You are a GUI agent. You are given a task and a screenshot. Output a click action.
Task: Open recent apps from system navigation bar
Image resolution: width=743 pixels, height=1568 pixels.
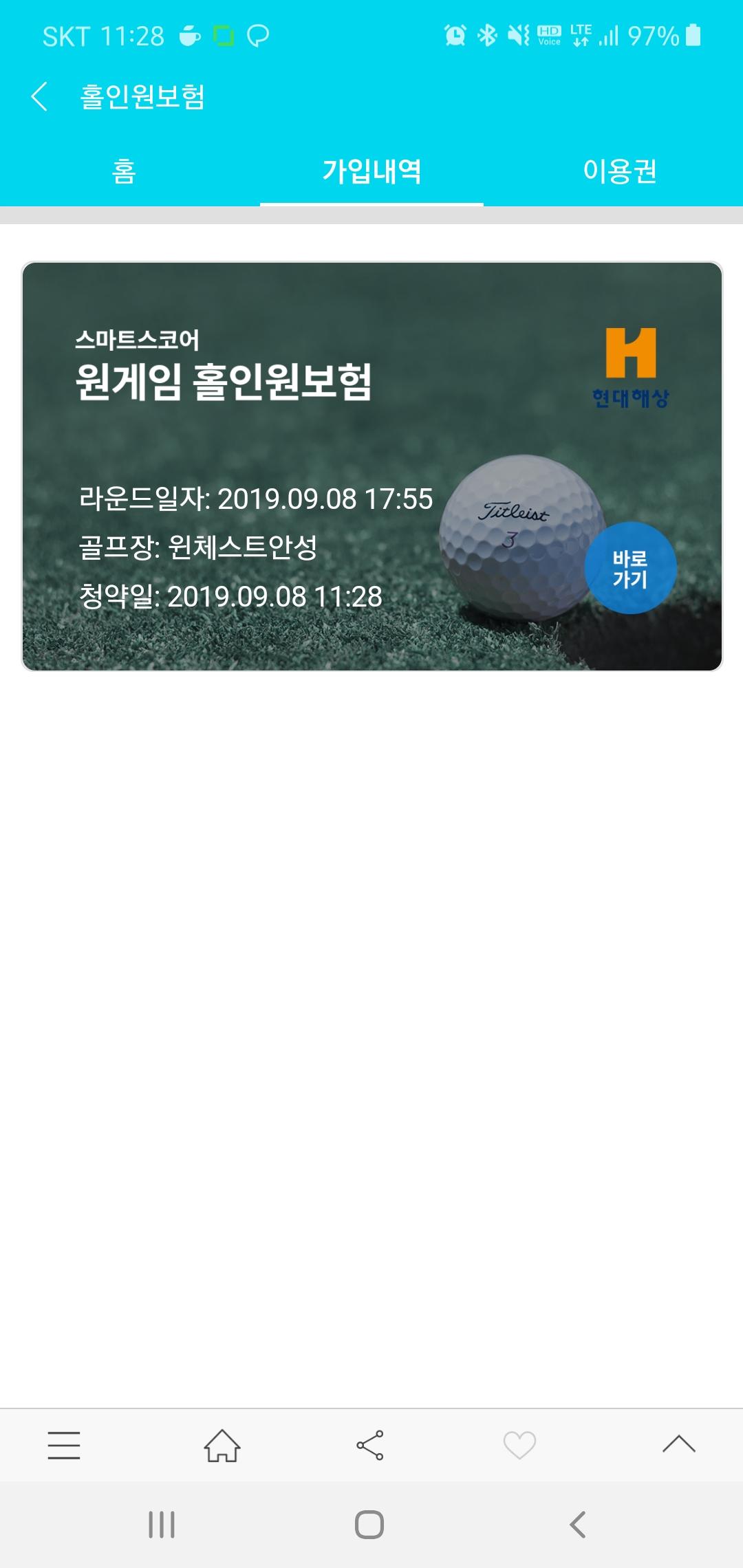point(162,1525)
